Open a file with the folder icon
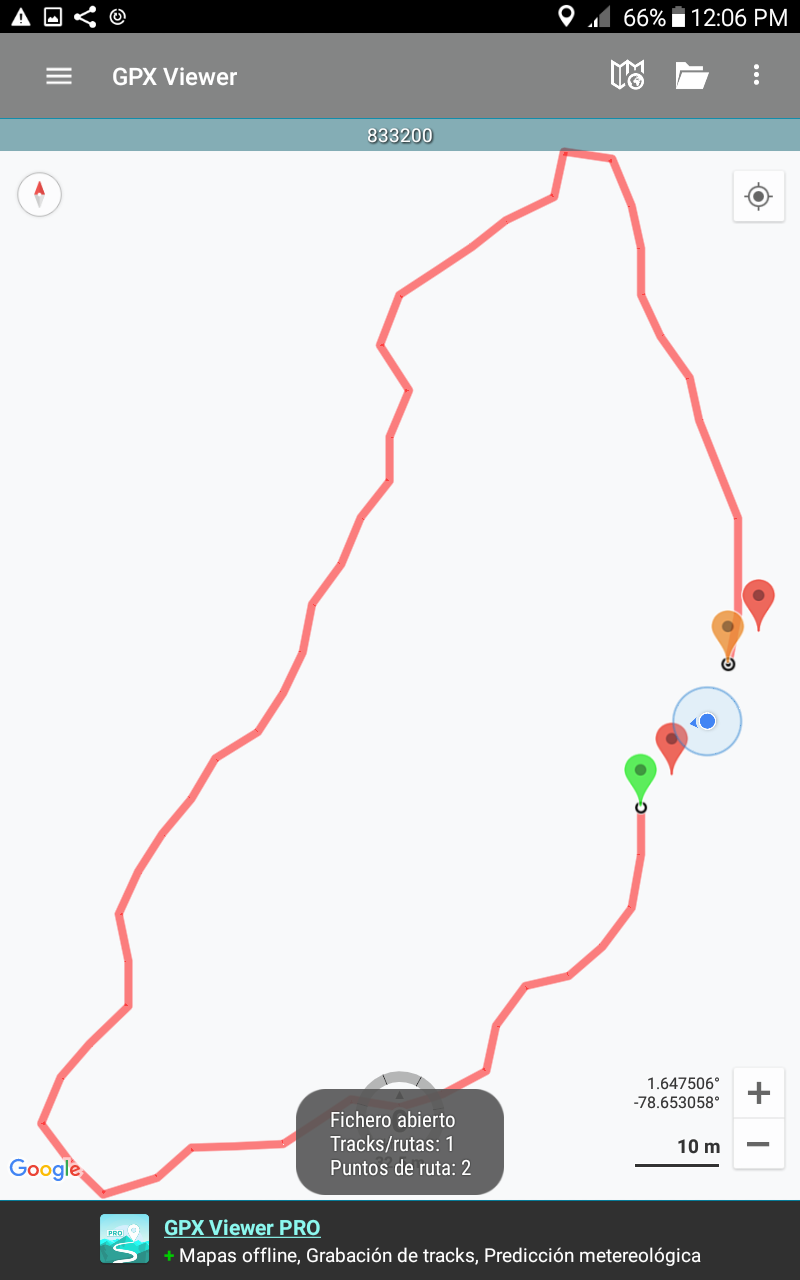Screen dimensions: 800x1280 [x=691, y=76]
